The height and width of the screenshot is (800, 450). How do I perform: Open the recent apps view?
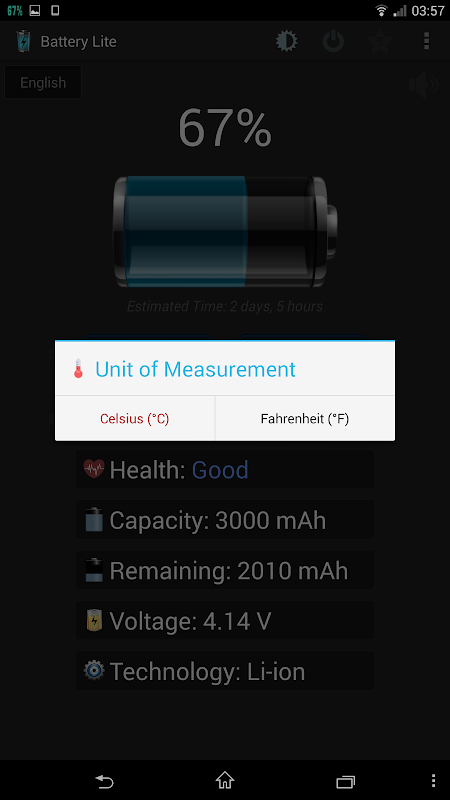tap(345, 781)
